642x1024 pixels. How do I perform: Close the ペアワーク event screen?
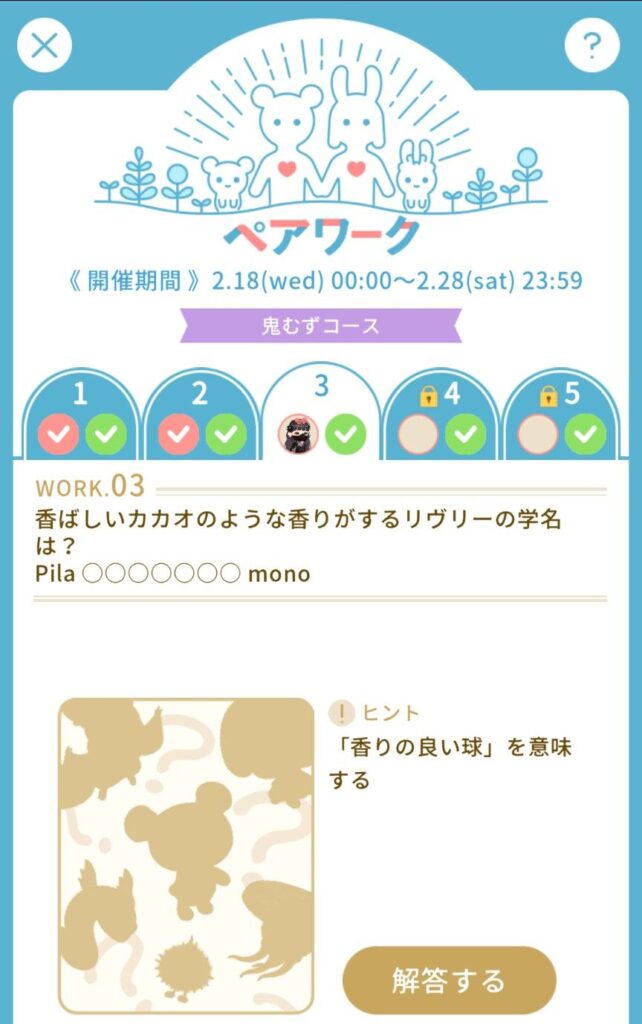coord(45,46)
